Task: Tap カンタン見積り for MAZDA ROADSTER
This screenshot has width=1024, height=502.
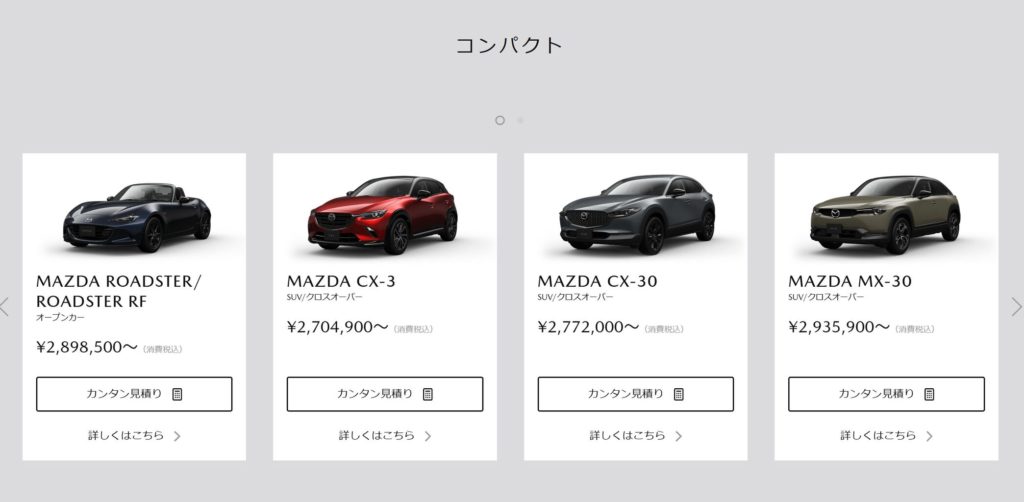Action: coord(134,394)
